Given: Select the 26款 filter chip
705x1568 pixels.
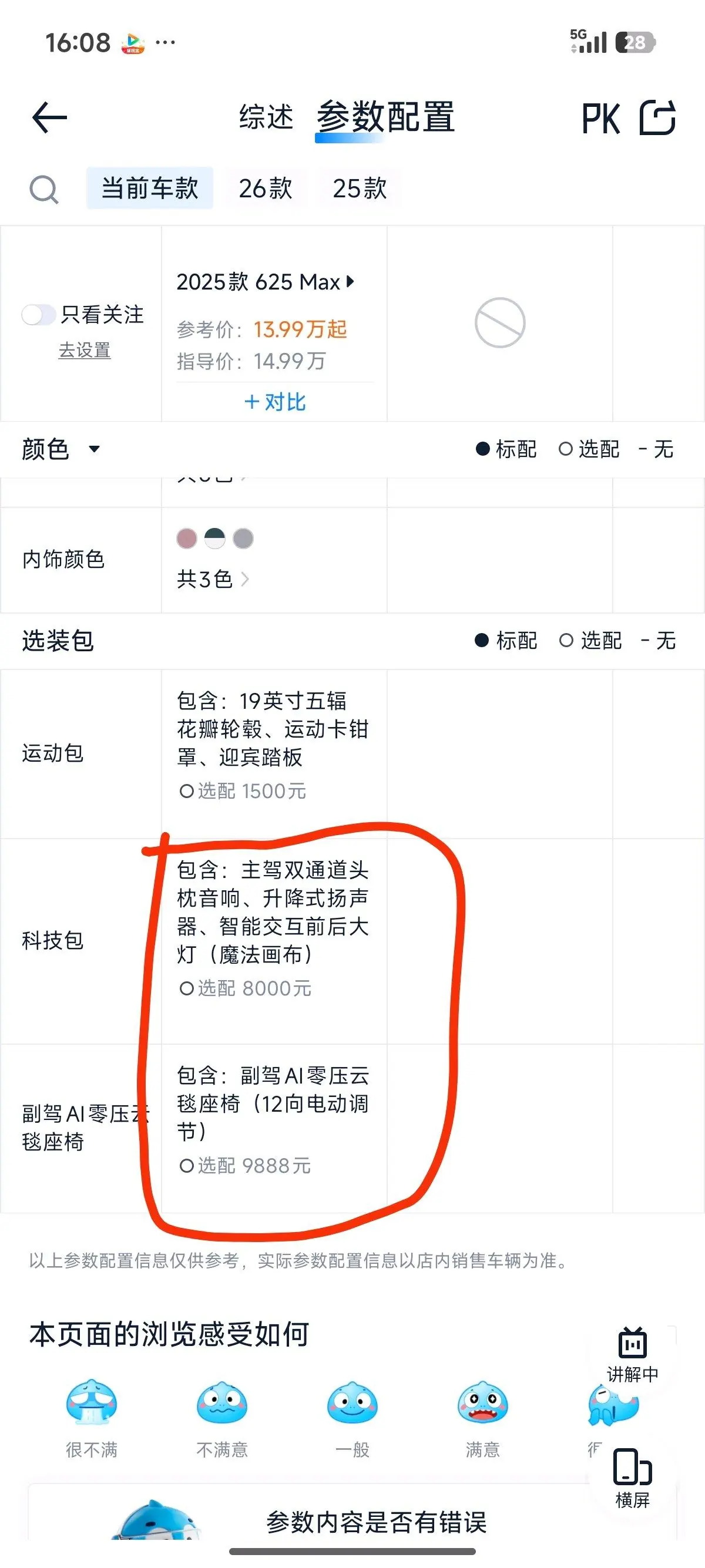Looking at the screenshot, I should [x=266, y=188].
